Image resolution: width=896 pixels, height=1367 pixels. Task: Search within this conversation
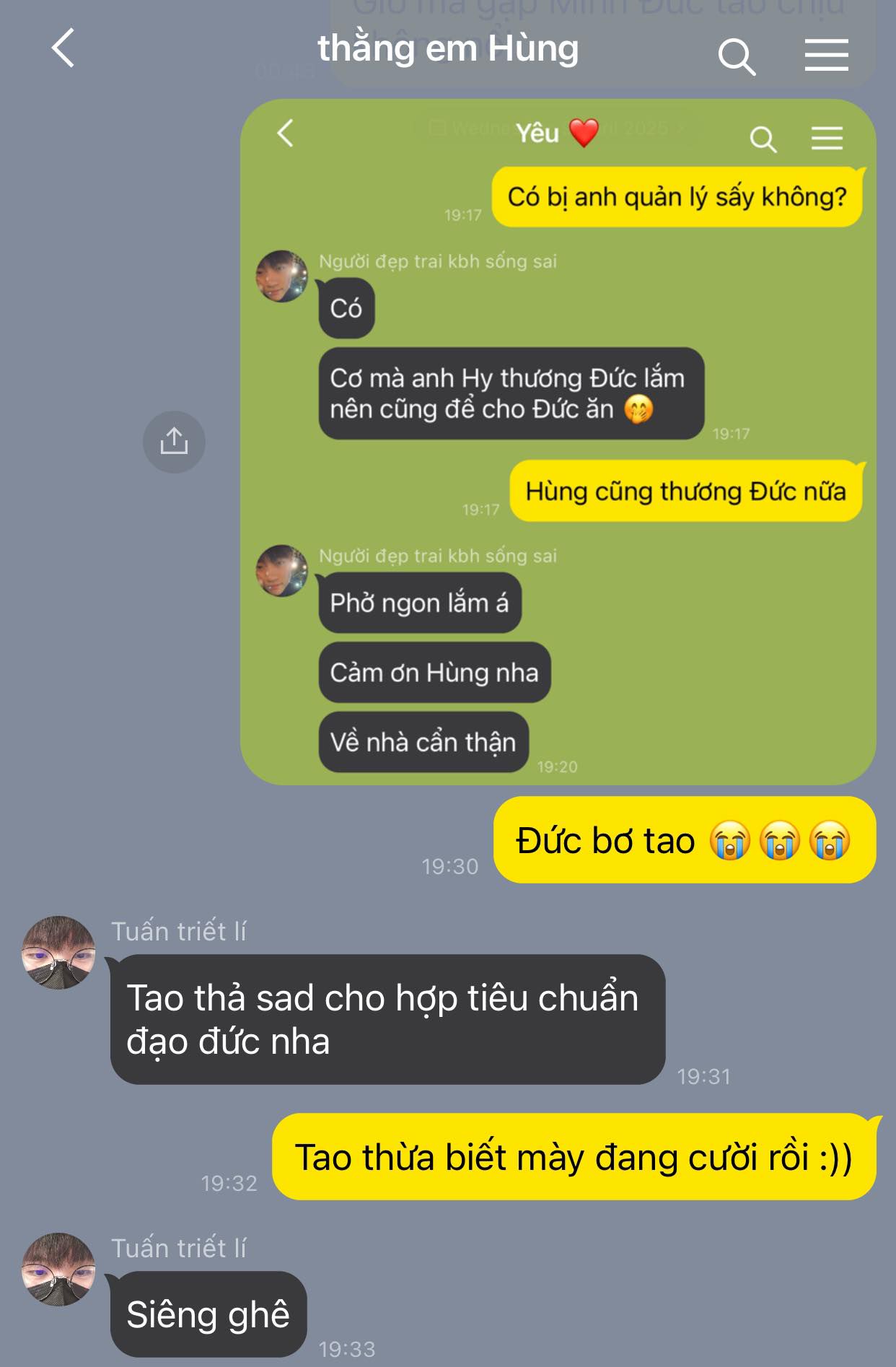tap(736, 56)
